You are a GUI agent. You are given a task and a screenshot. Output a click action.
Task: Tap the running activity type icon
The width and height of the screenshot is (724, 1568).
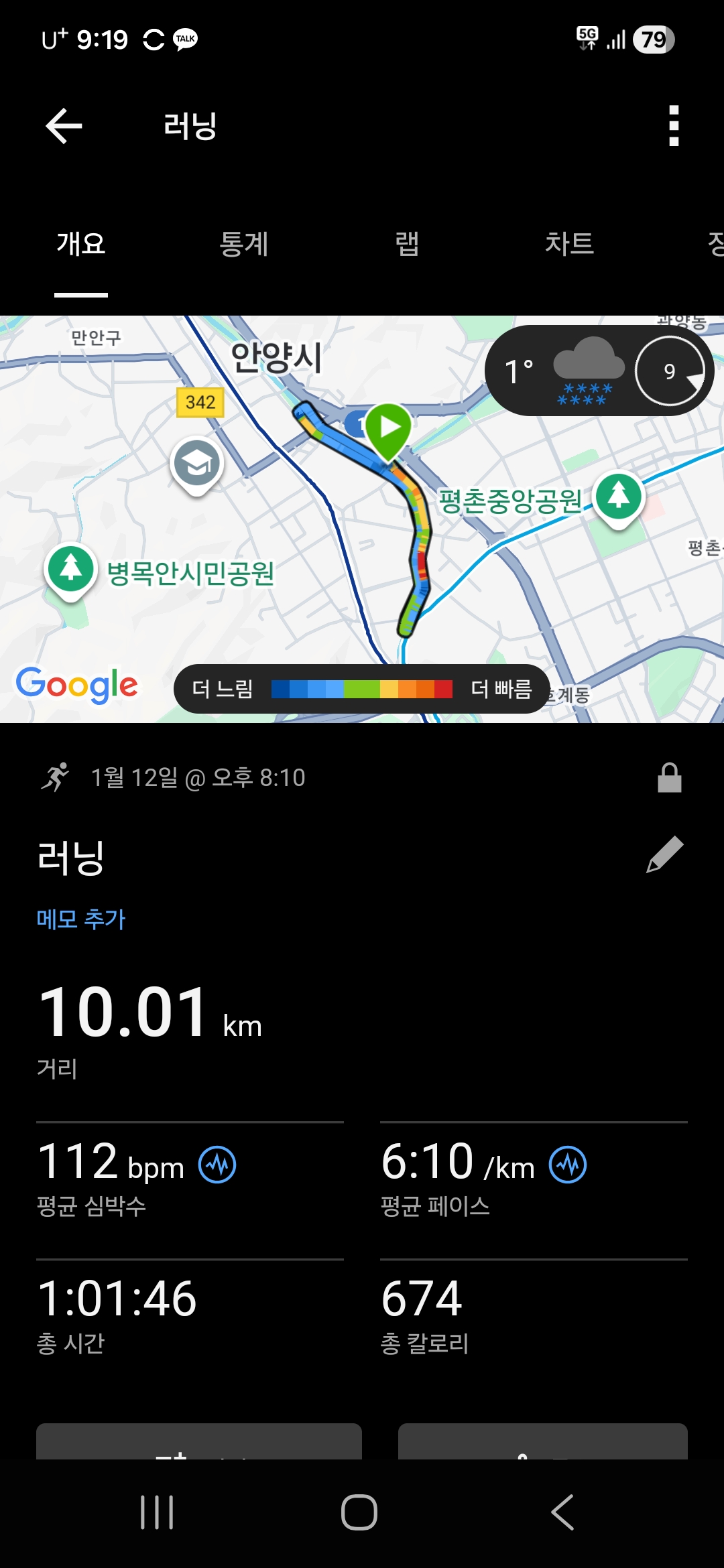click(57, 777)
